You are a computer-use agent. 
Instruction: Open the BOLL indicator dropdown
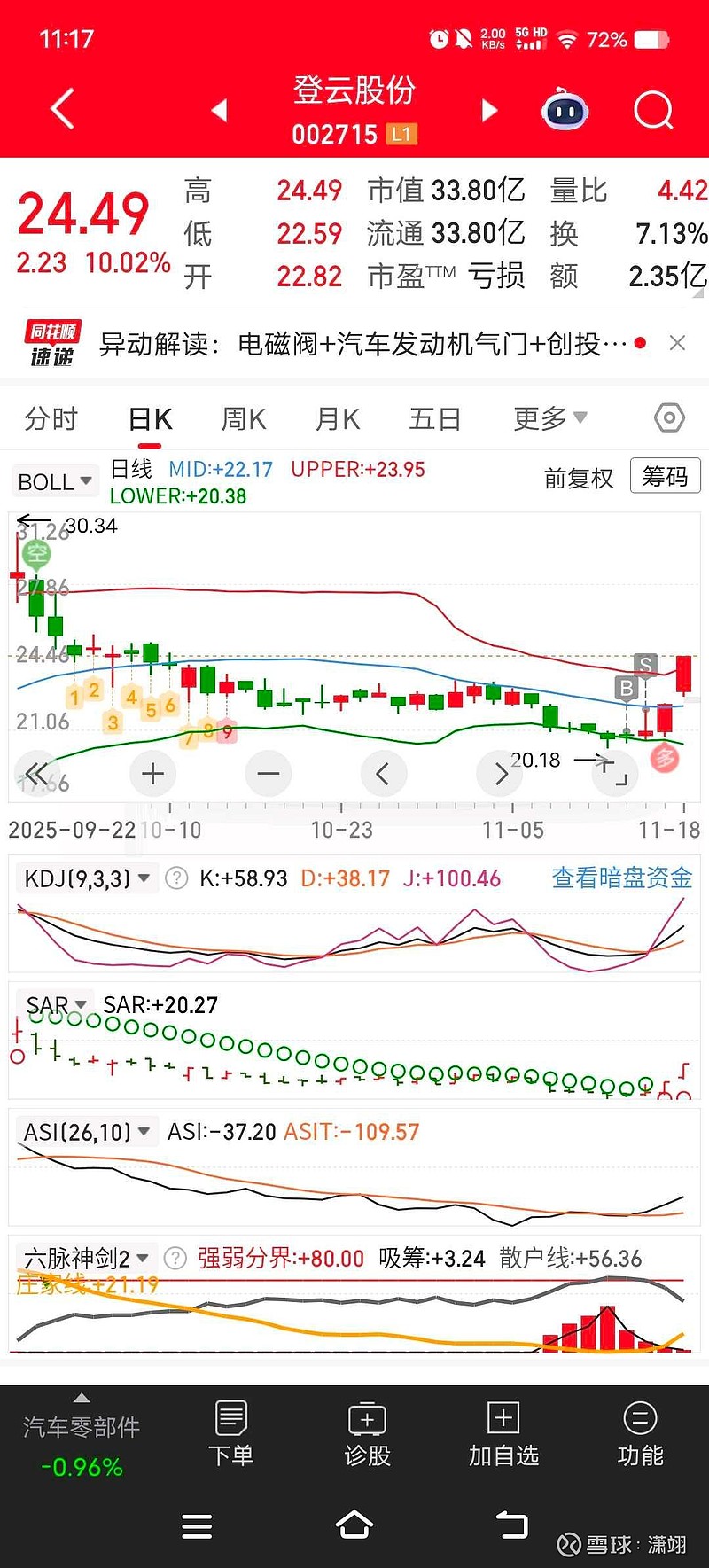pos(55,481)
